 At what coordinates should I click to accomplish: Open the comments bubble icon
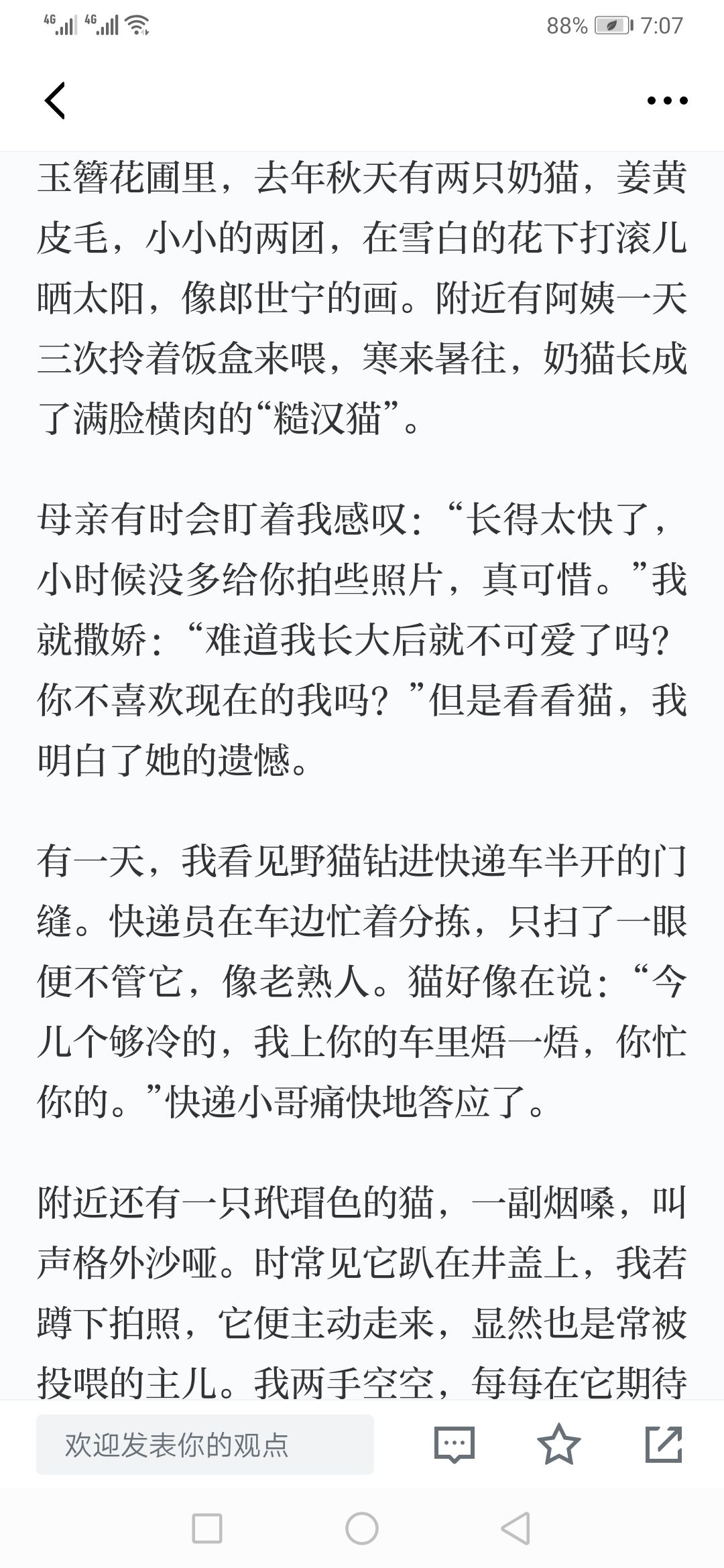click(455, 1445)
